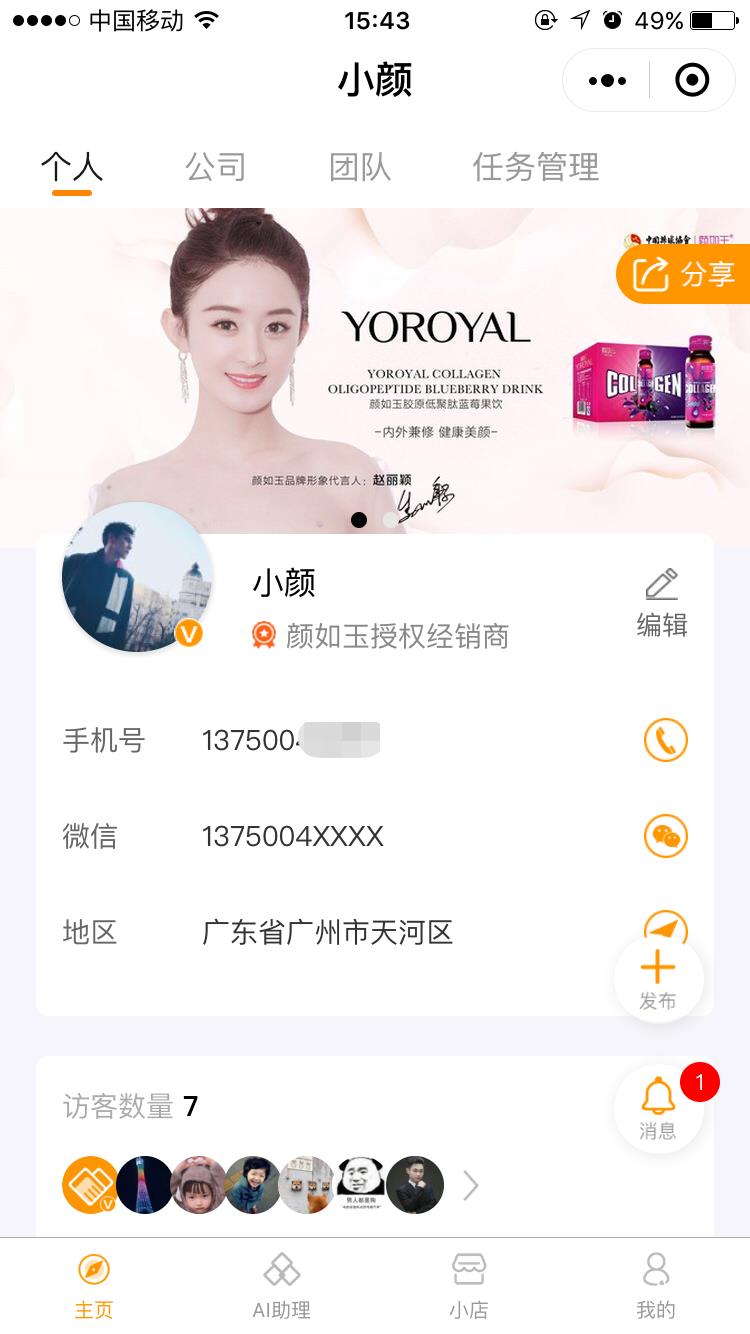Select the 主页 bottom tab
The image size is (750, 1334).
(x=94, y=1285)
